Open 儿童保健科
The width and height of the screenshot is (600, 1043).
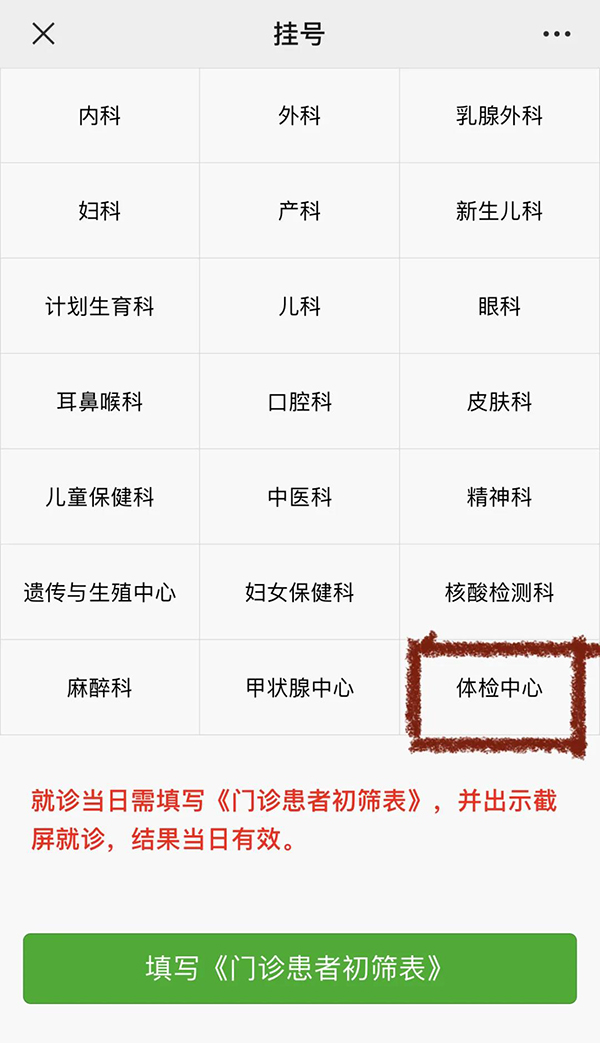pos(100,497)
